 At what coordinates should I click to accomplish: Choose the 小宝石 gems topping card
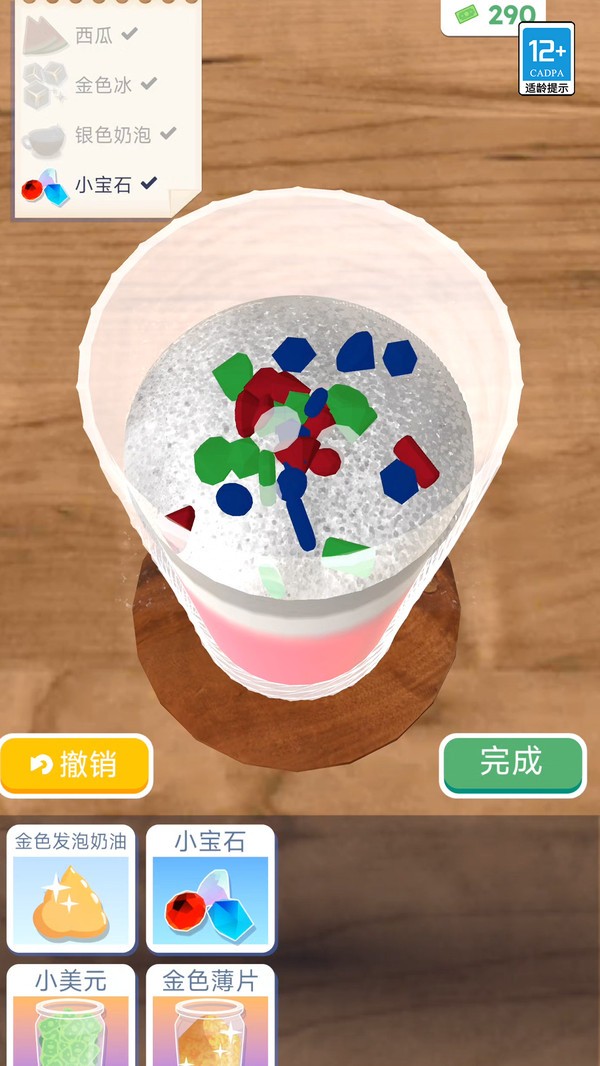pyautogui.click(x=210, y=889)
